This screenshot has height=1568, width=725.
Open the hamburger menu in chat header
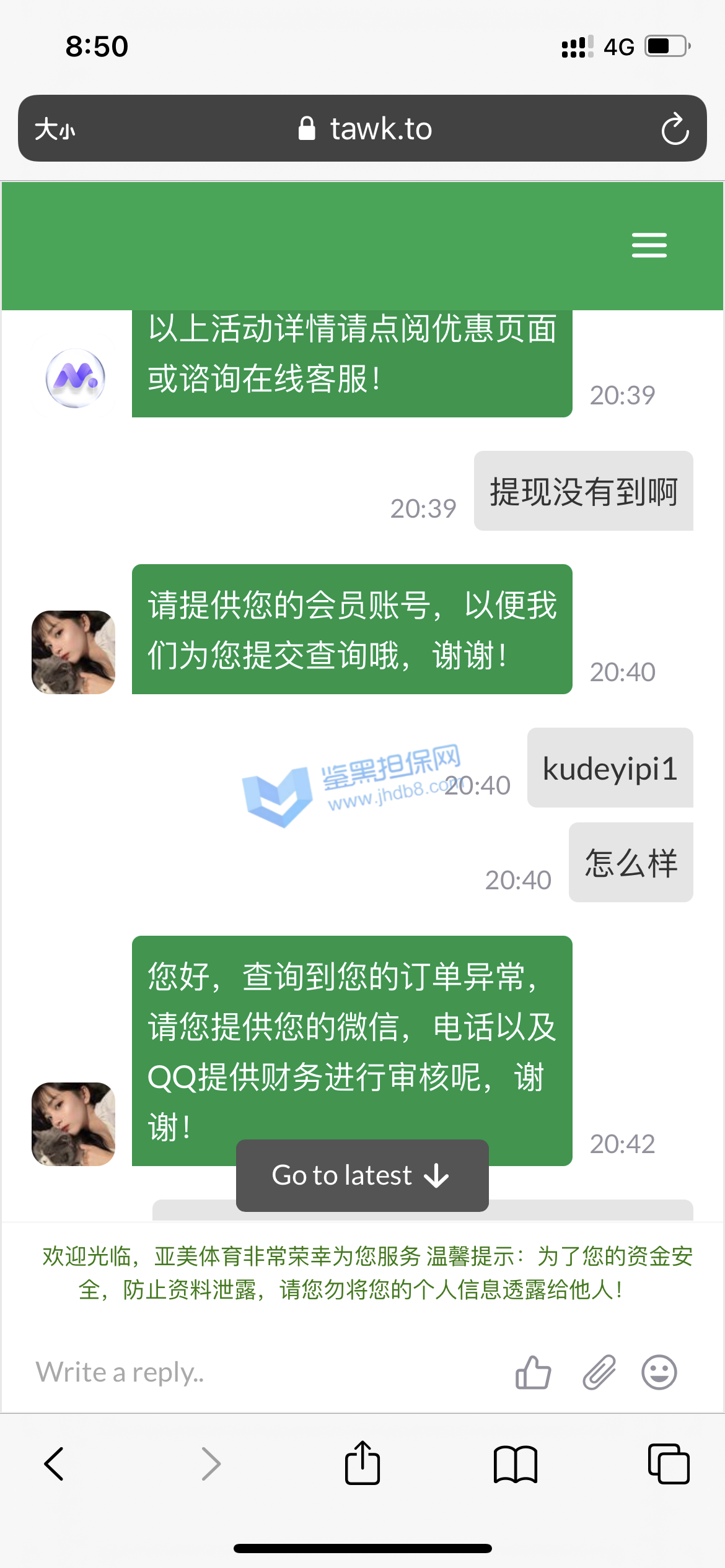pyautogui.click(x=649, y=245)
